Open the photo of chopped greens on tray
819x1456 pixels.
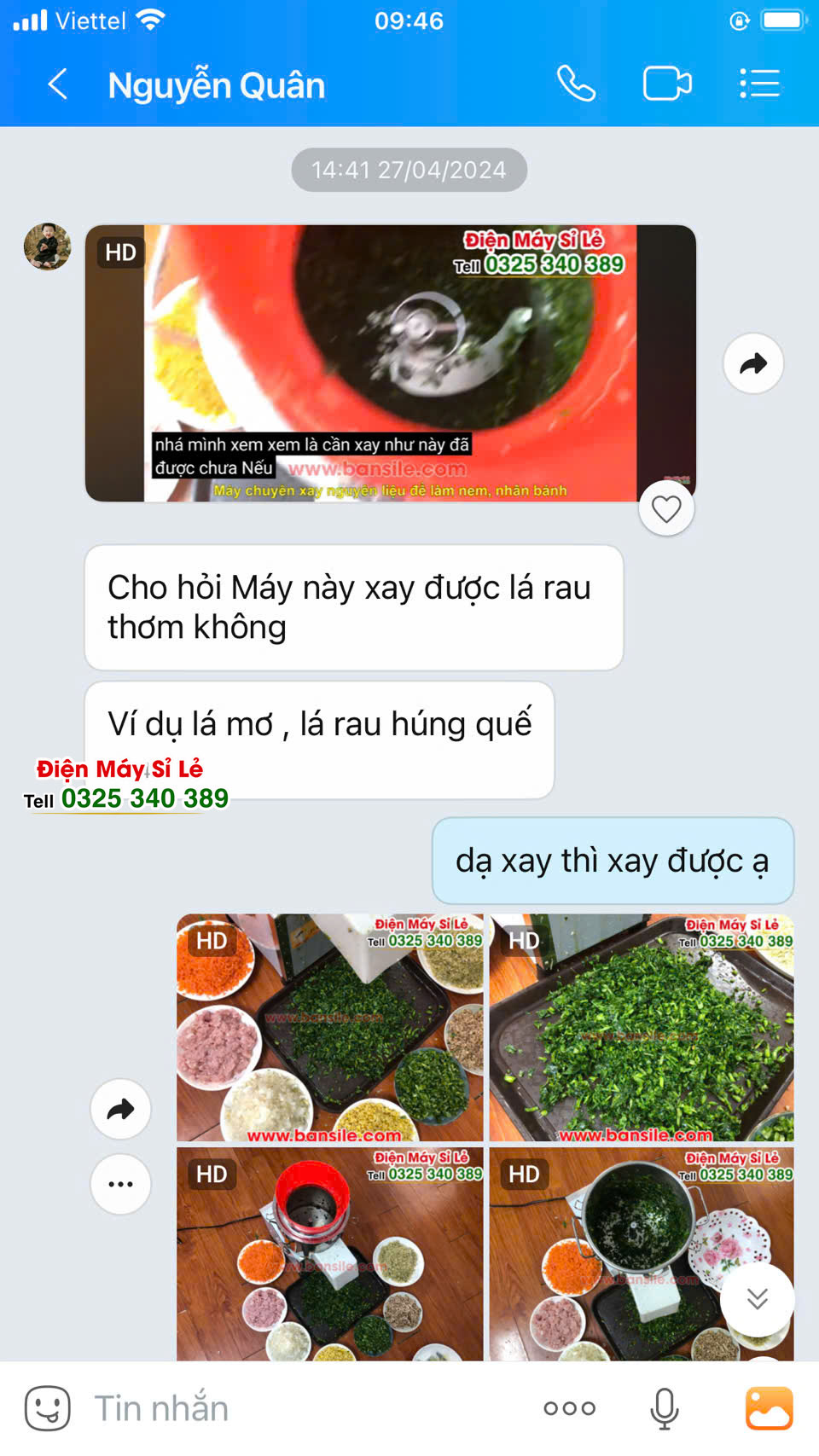(641, 1028)
